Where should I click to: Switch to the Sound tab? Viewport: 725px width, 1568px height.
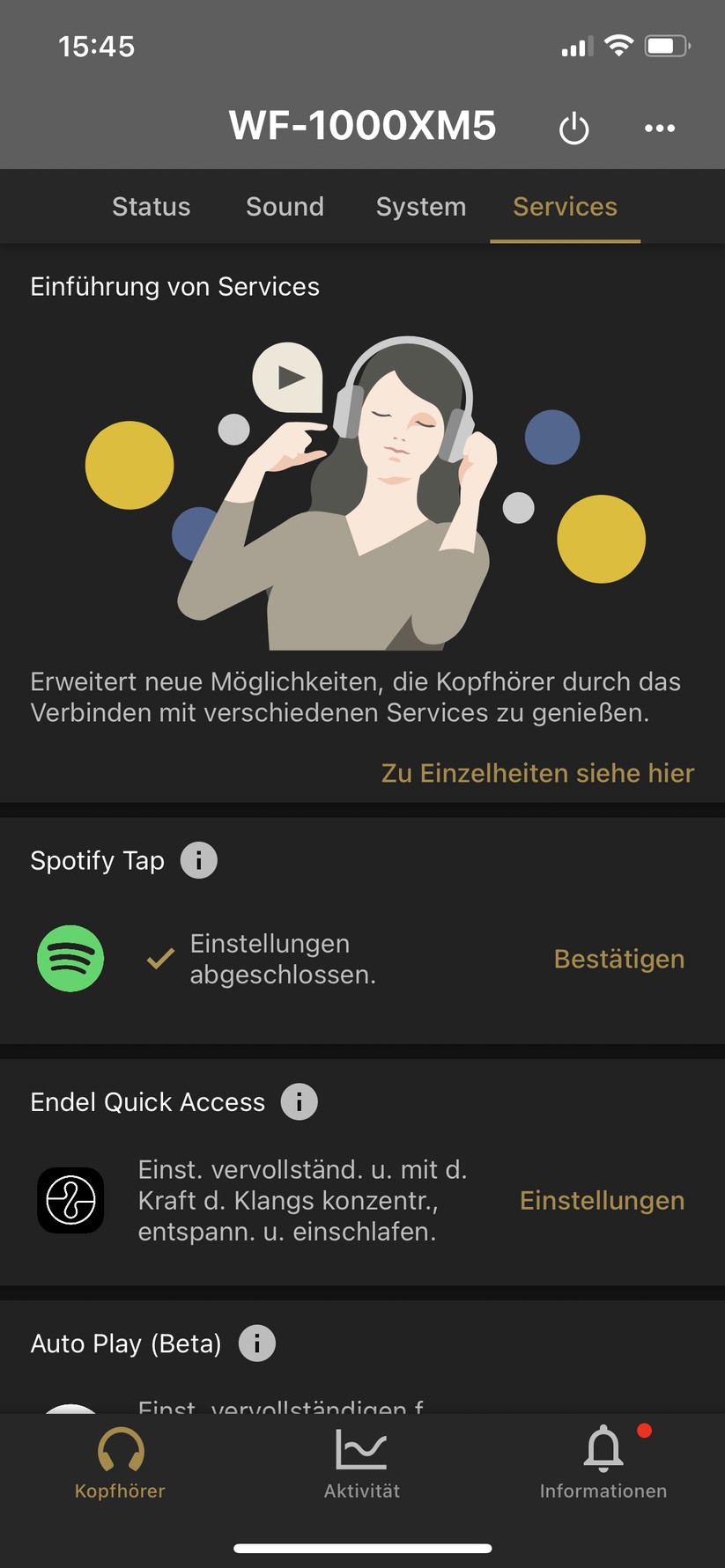[x=285, y=207]
